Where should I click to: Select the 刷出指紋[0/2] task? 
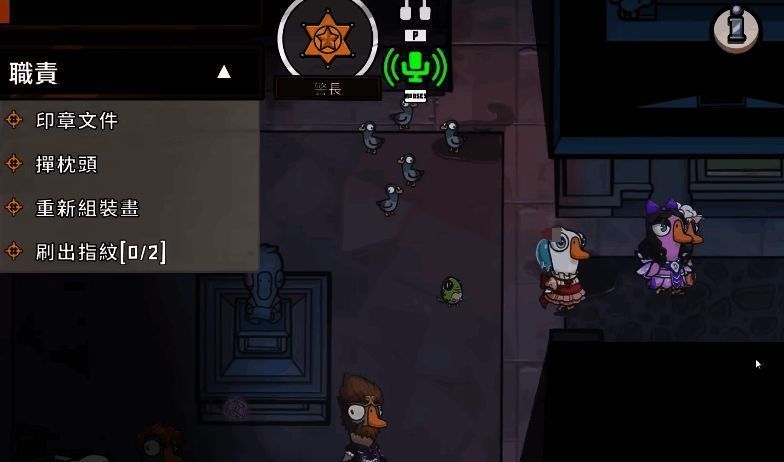coord(100,252)
